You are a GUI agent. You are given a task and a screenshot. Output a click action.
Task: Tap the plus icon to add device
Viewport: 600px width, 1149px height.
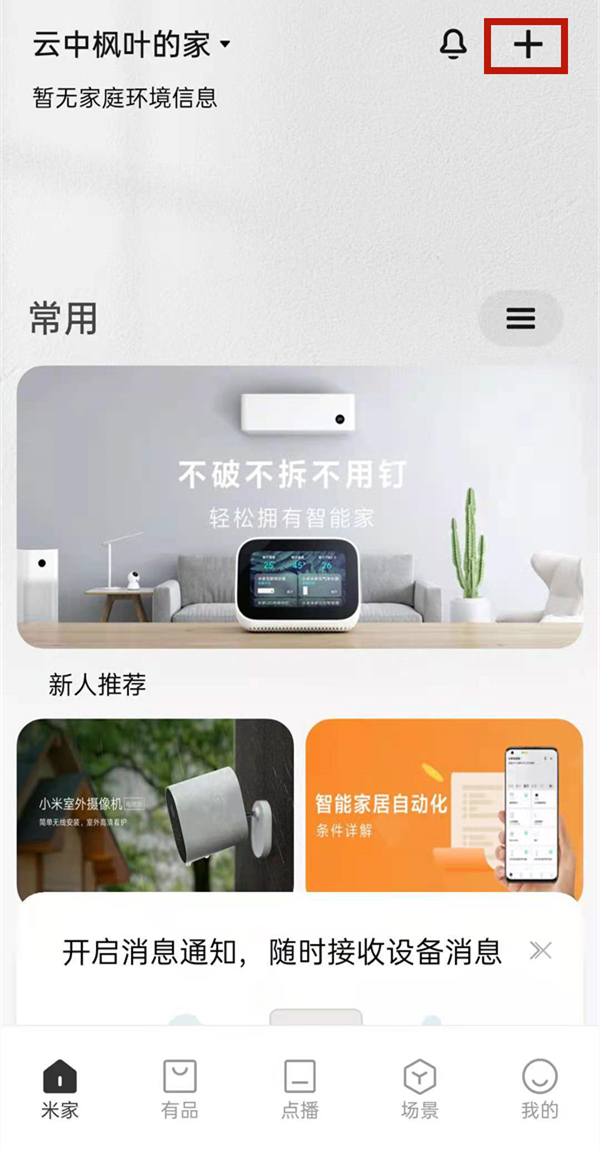(x=527, y=45)
